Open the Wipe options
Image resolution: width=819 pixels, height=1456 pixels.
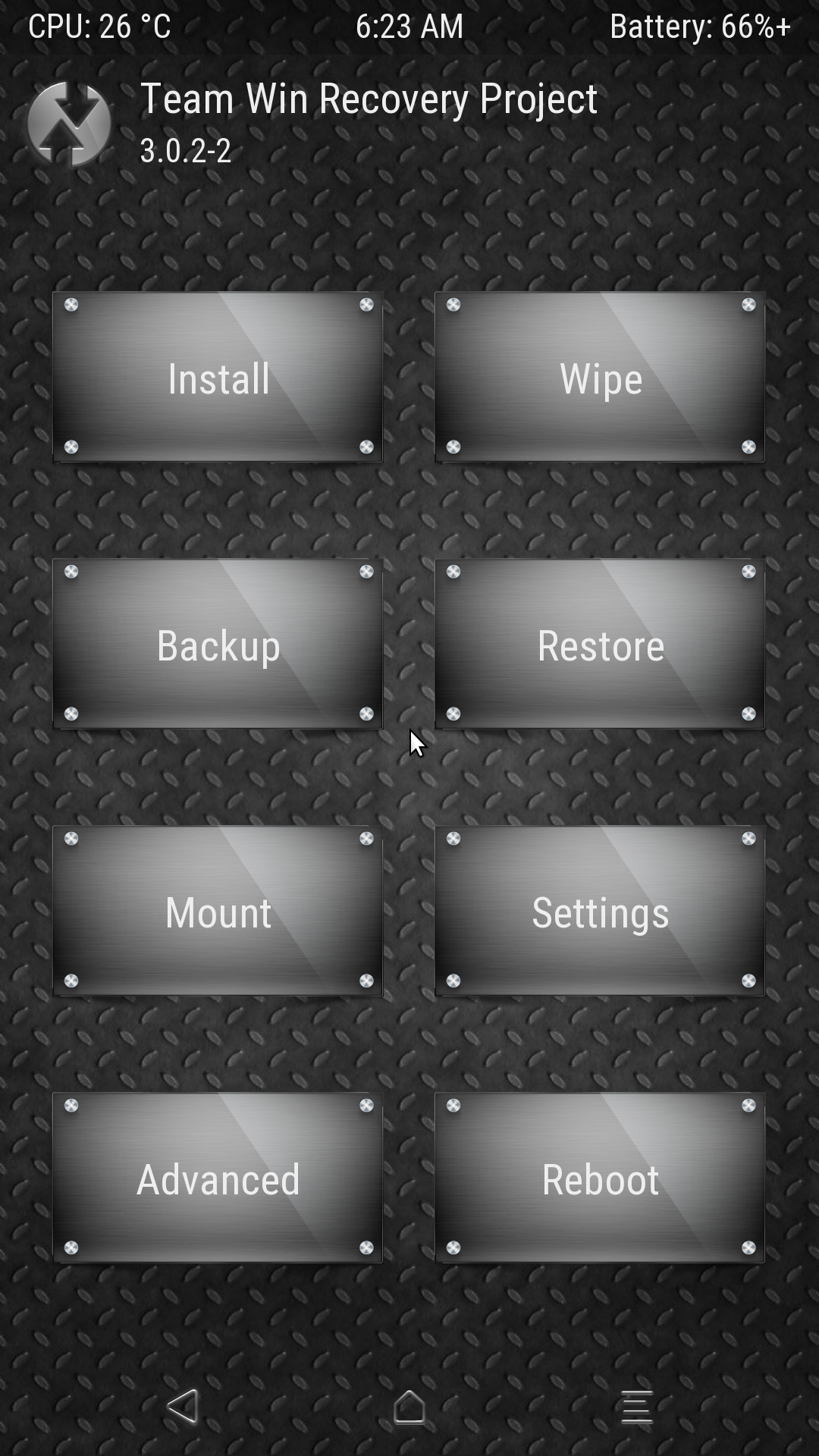tap(600, 377)
